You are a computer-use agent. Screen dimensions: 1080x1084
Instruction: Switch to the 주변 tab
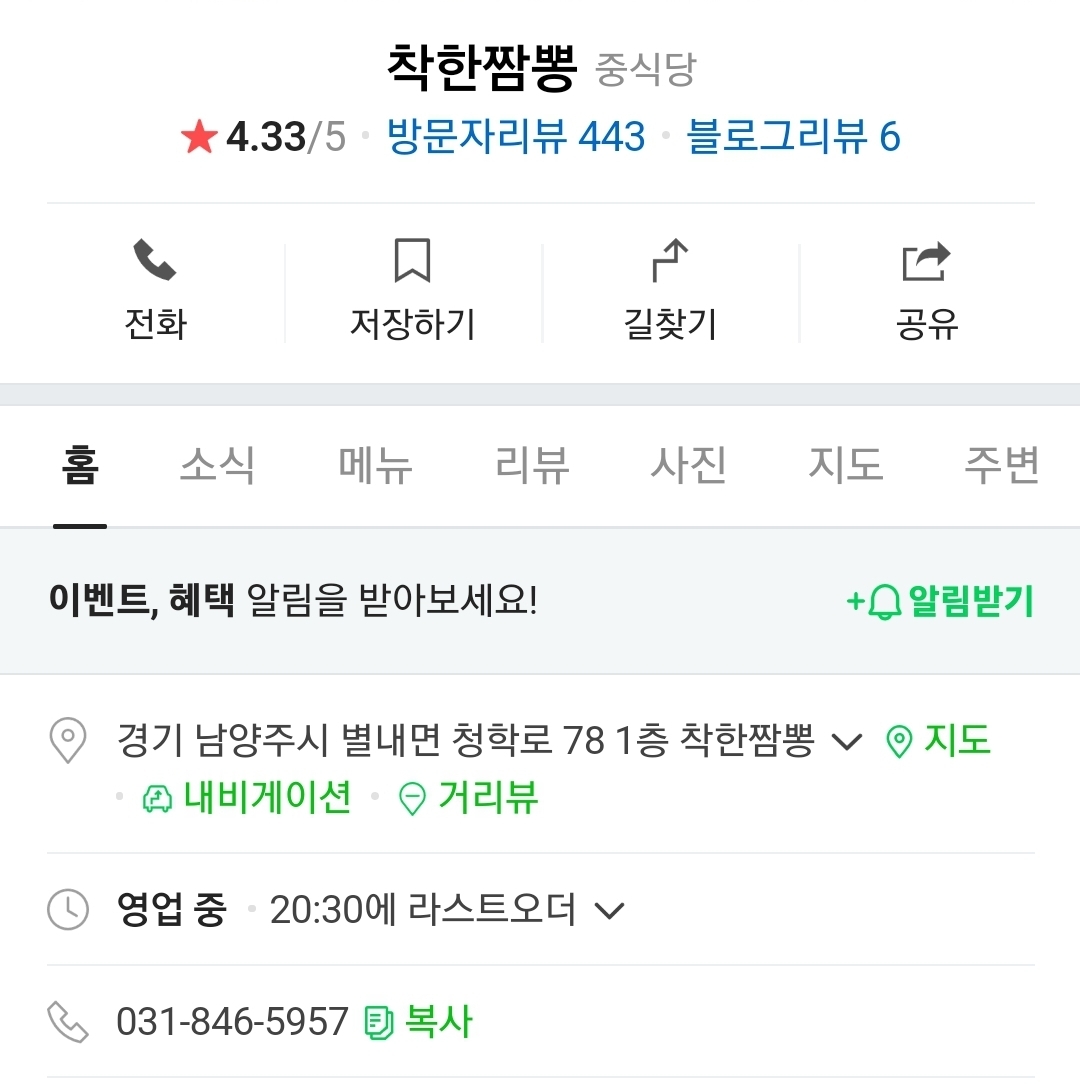[x=1000, y=465]
